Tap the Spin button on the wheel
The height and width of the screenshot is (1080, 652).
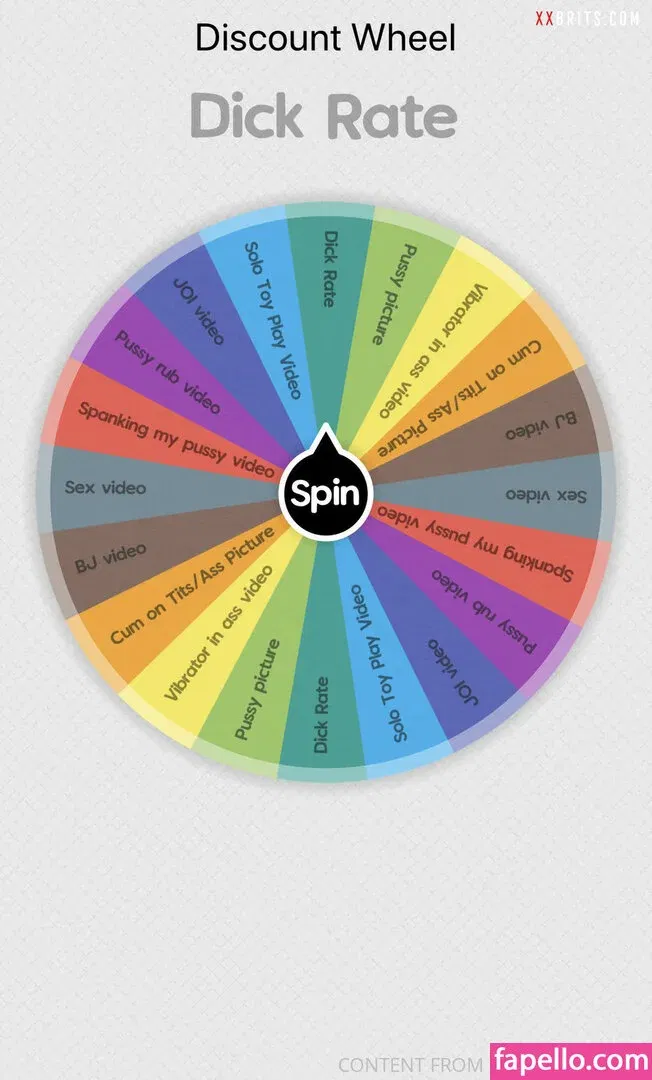[325, 493]
